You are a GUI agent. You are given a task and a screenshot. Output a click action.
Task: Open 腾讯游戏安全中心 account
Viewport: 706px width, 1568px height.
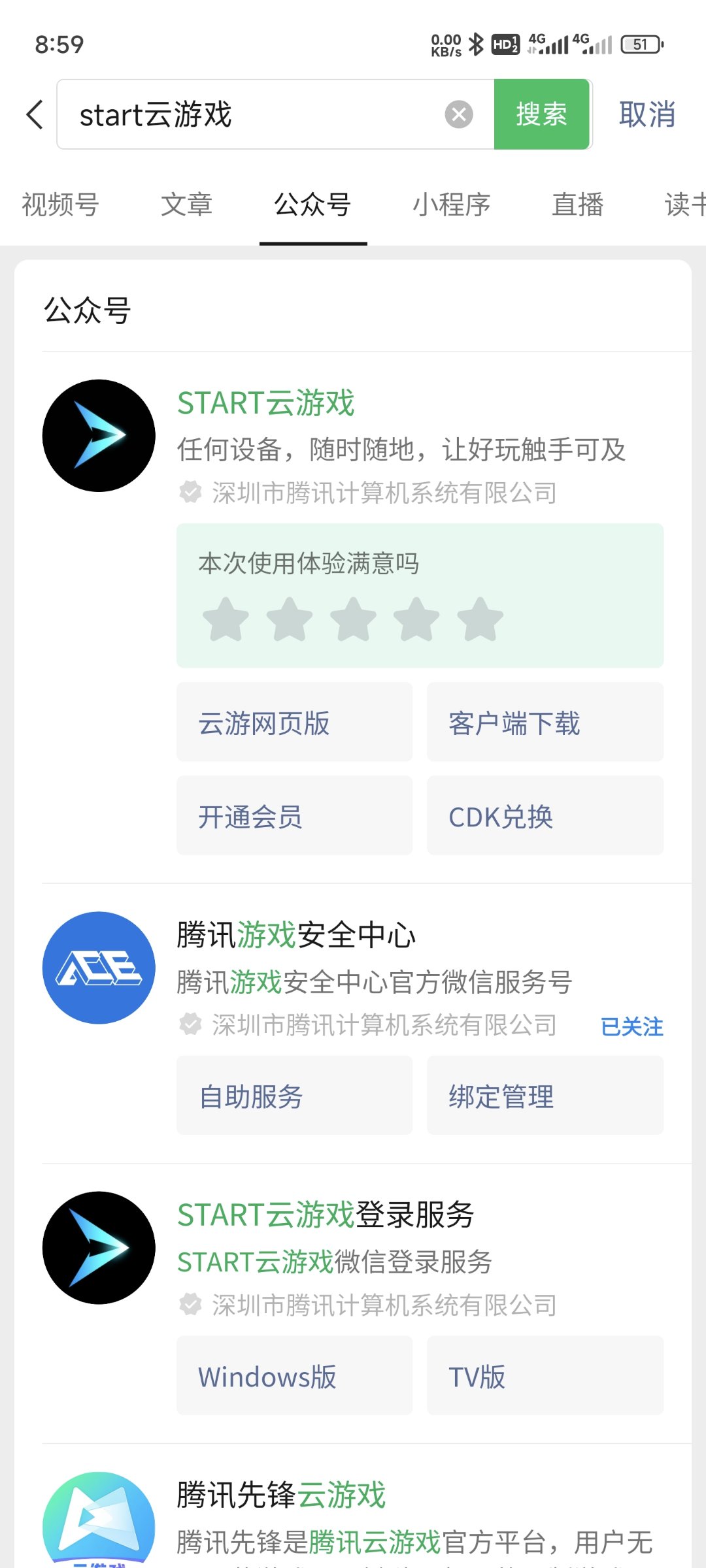pos(295,935)
